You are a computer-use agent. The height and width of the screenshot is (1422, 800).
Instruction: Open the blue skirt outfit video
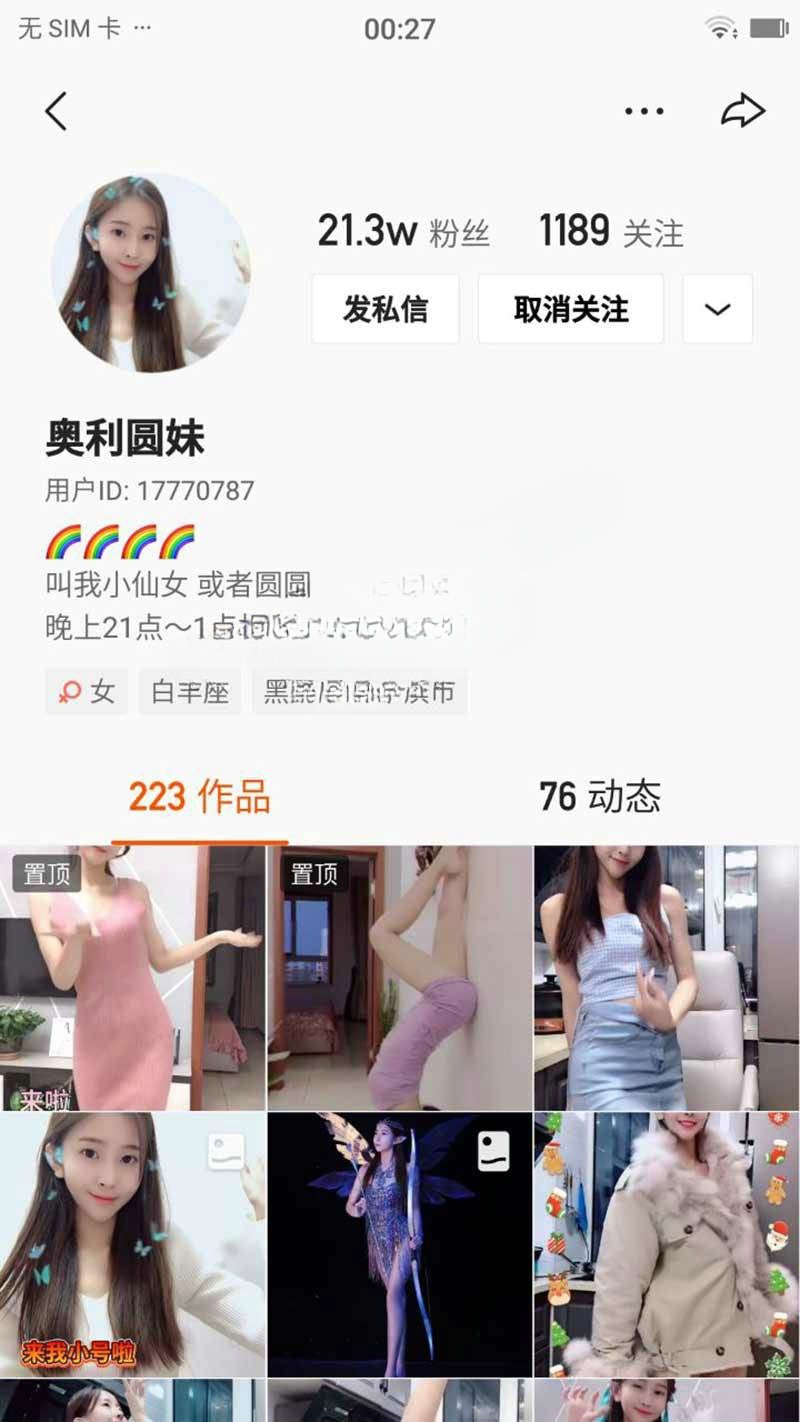click(666, 978)
